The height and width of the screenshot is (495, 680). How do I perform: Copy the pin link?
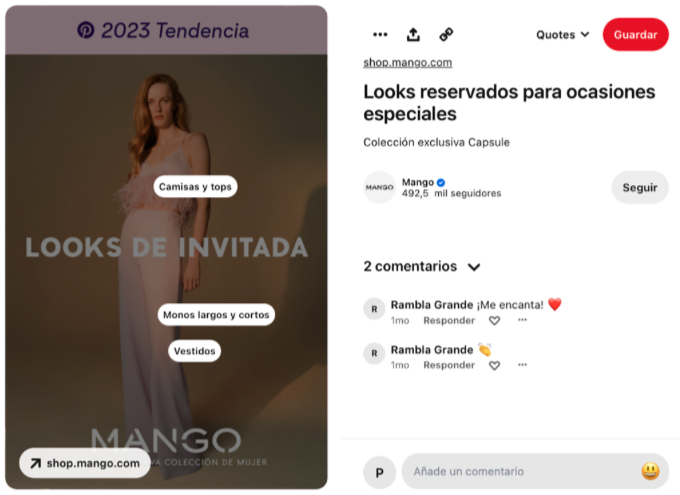[x=446, y=34]
